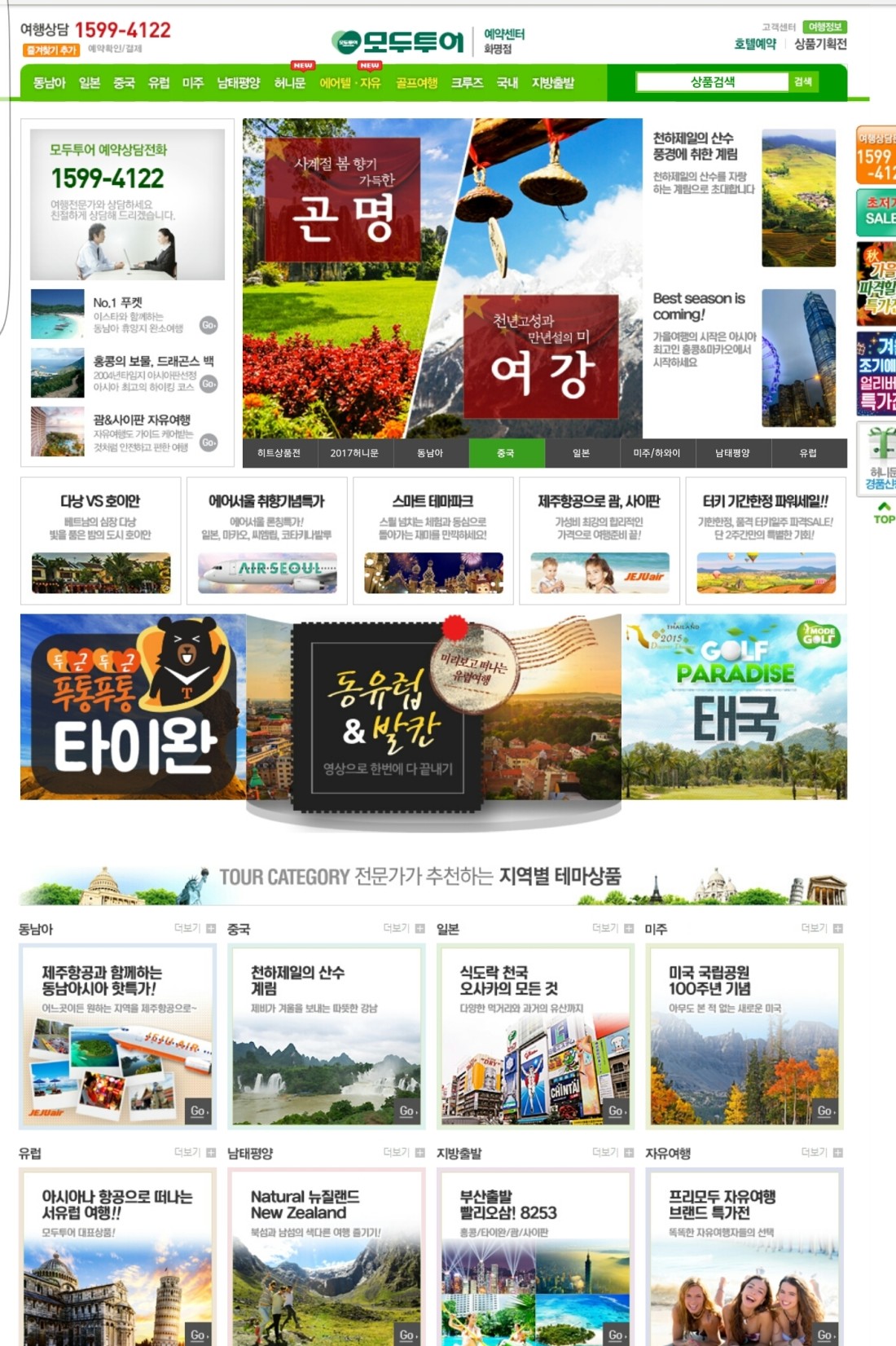Open the Golf Paradise 태국 banner
This screenshot has height=1346, width=896.
point(735,706)
